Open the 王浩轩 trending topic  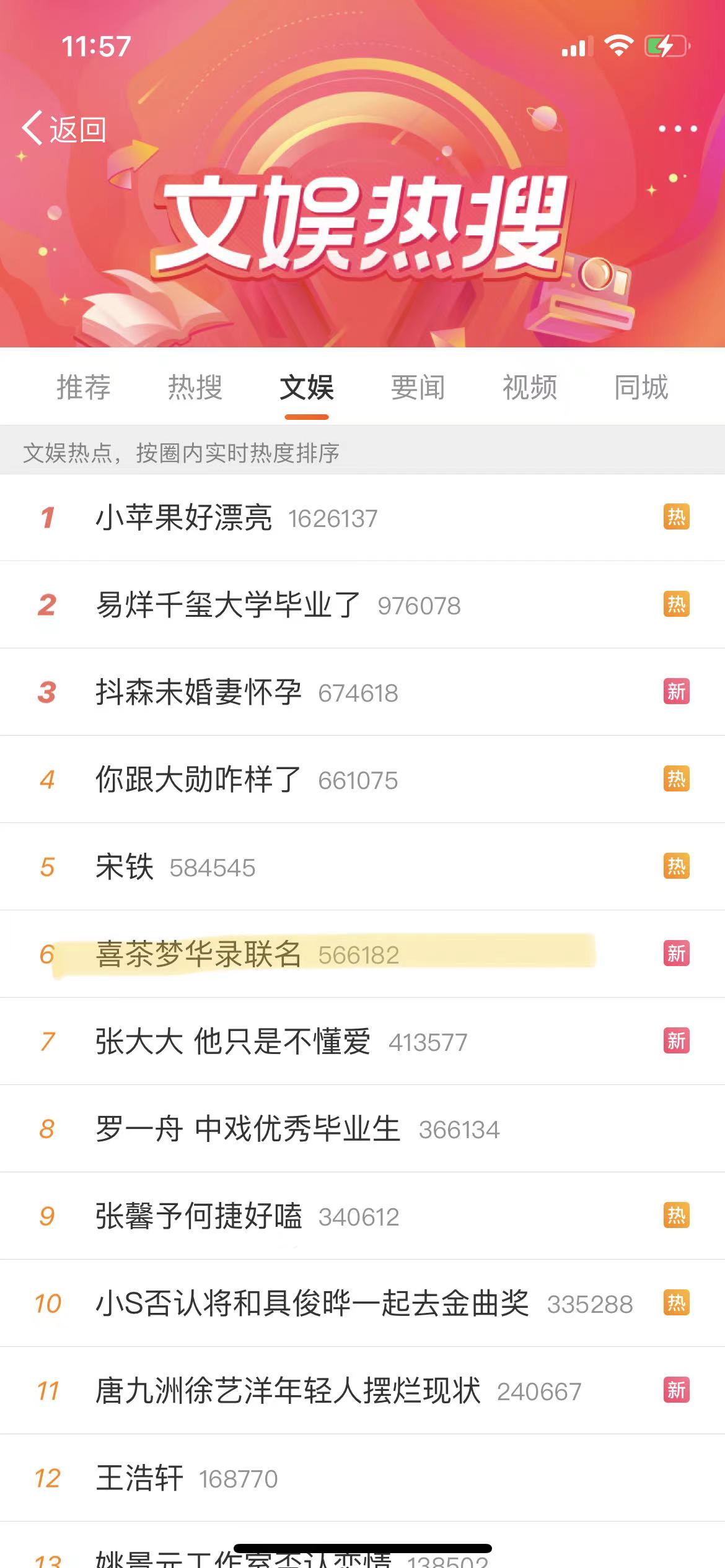(x=139, y=1478)
